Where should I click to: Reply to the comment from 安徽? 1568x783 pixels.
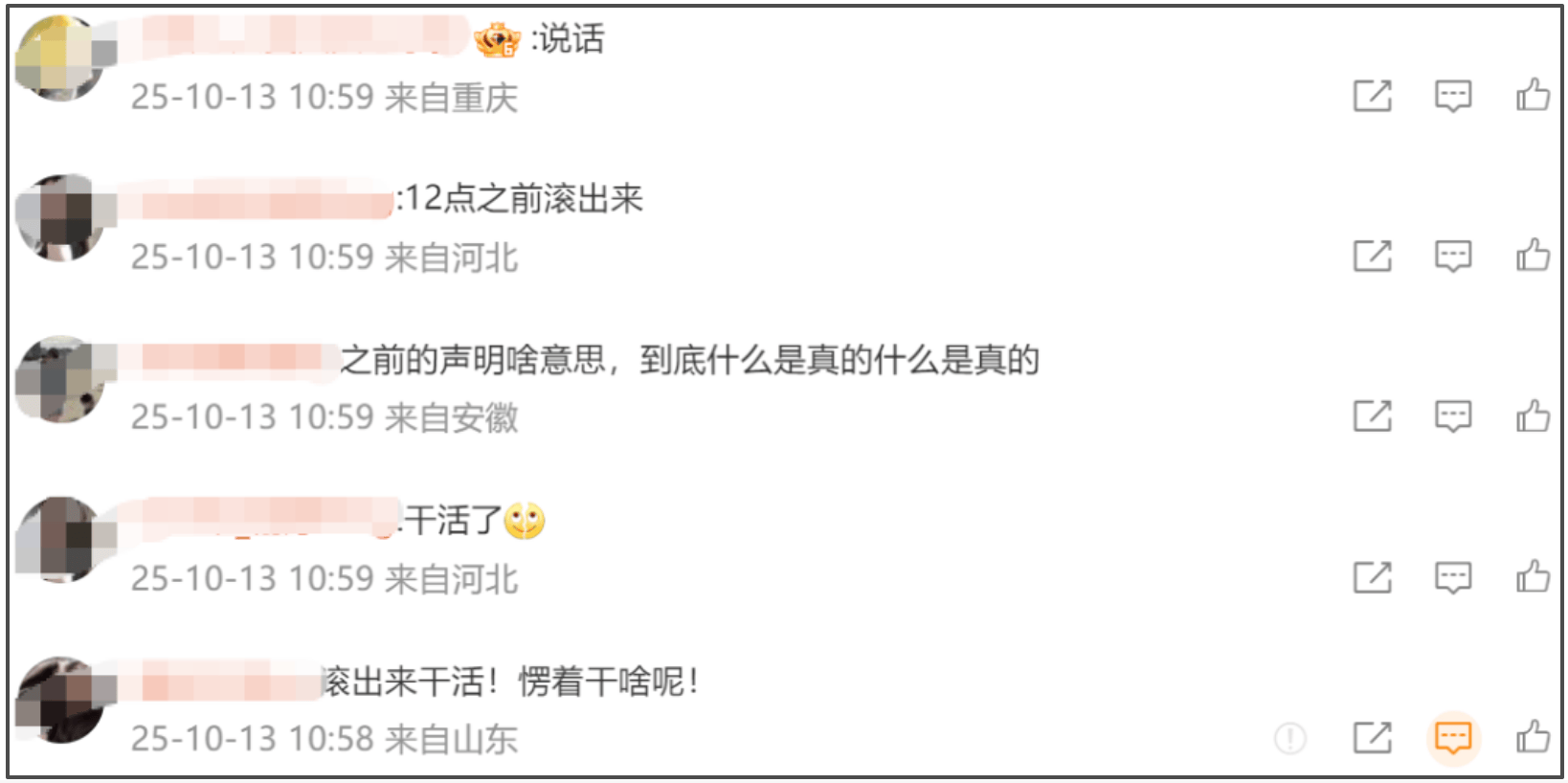[x=1452, y=416]
